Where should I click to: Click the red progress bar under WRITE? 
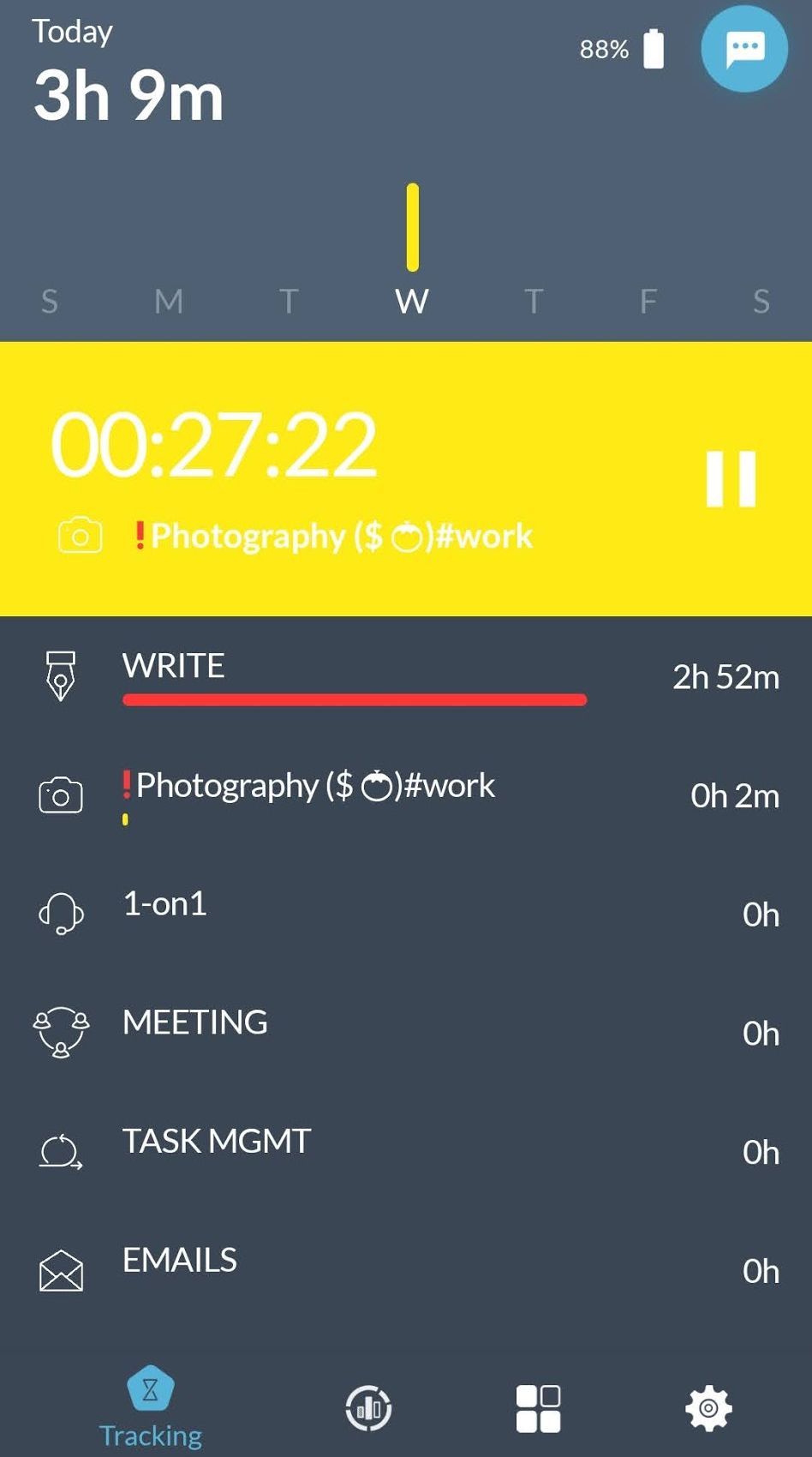[352, 699]
